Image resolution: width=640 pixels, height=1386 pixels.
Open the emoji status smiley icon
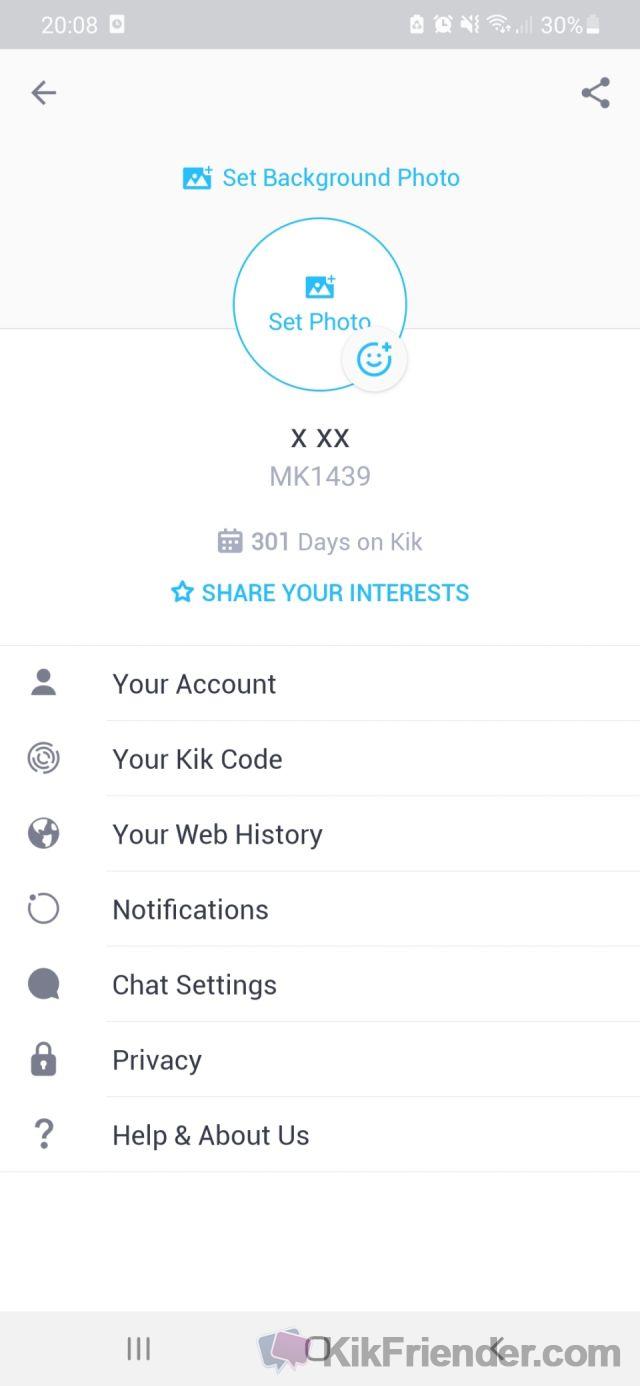point(374,358)
